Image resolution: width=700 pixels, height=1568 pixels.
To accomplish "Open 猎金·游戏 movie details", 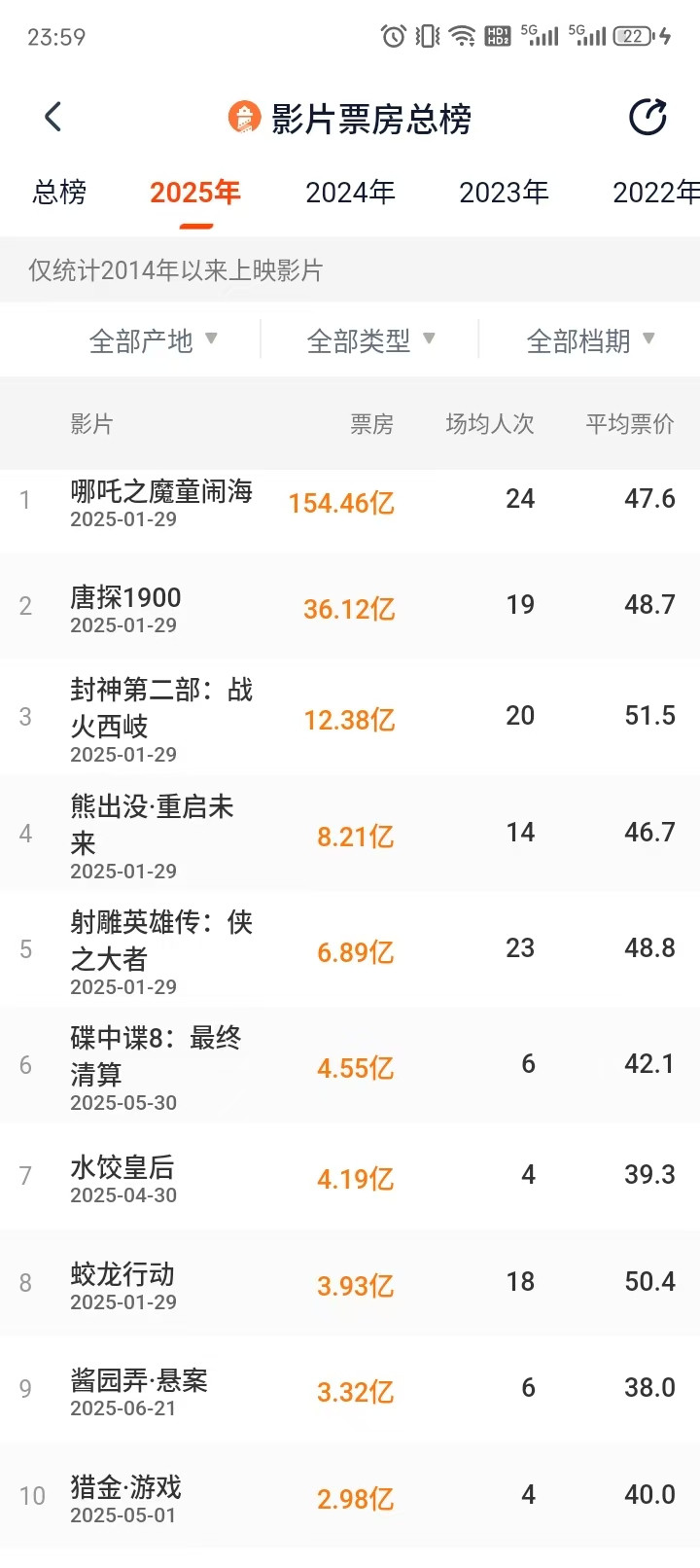I will 350,1496.
